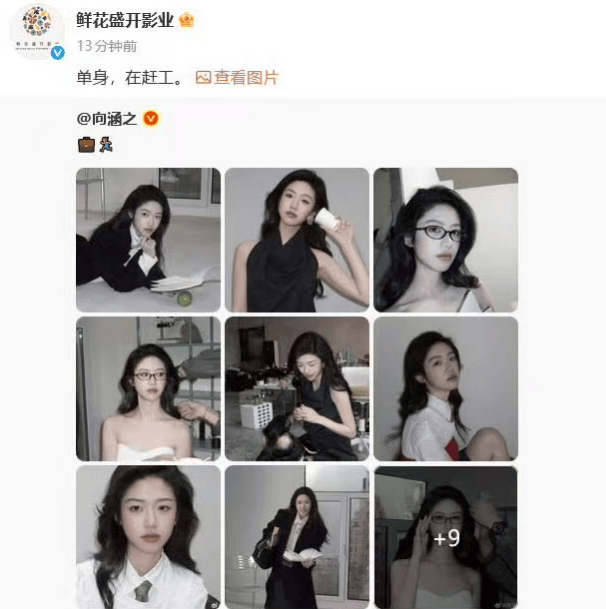View the photo with the white cup

(297, 240)
